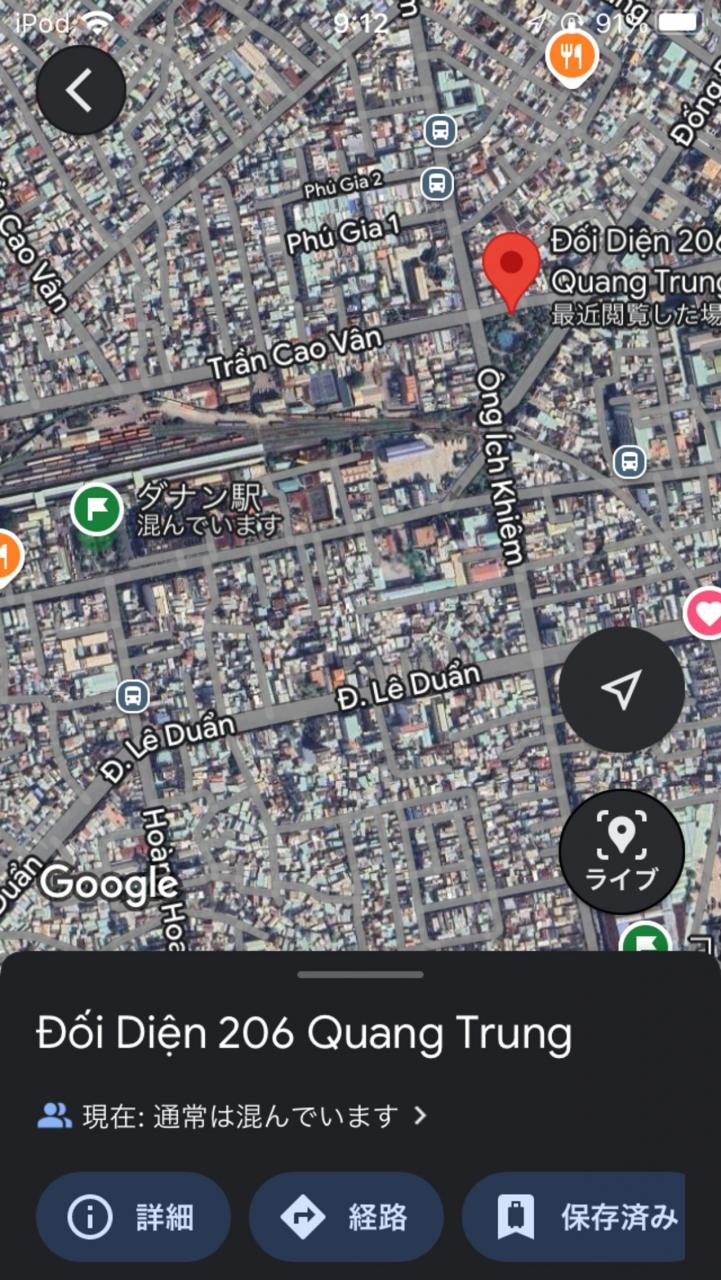Get directions with the 経路 button
The image size is (721, 1280).
346,1217
